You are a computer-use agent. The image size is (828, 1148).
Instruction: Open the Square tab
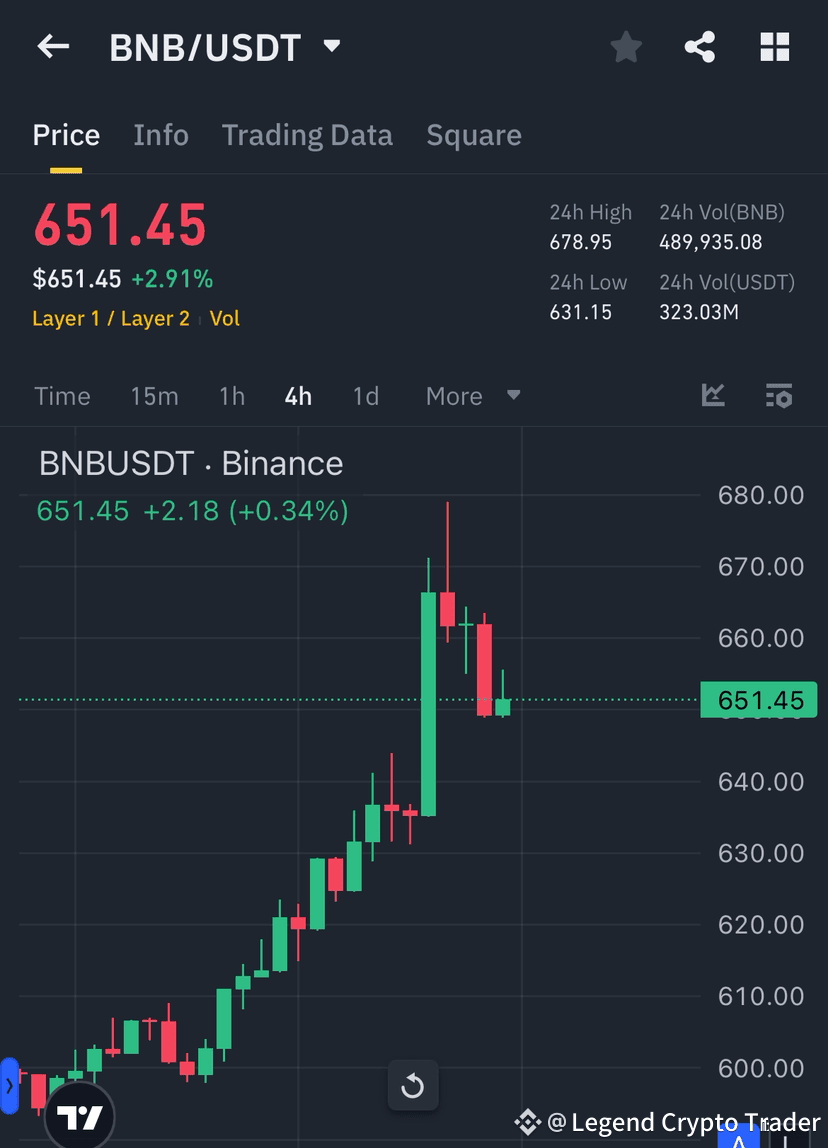(x=474, y=134)
